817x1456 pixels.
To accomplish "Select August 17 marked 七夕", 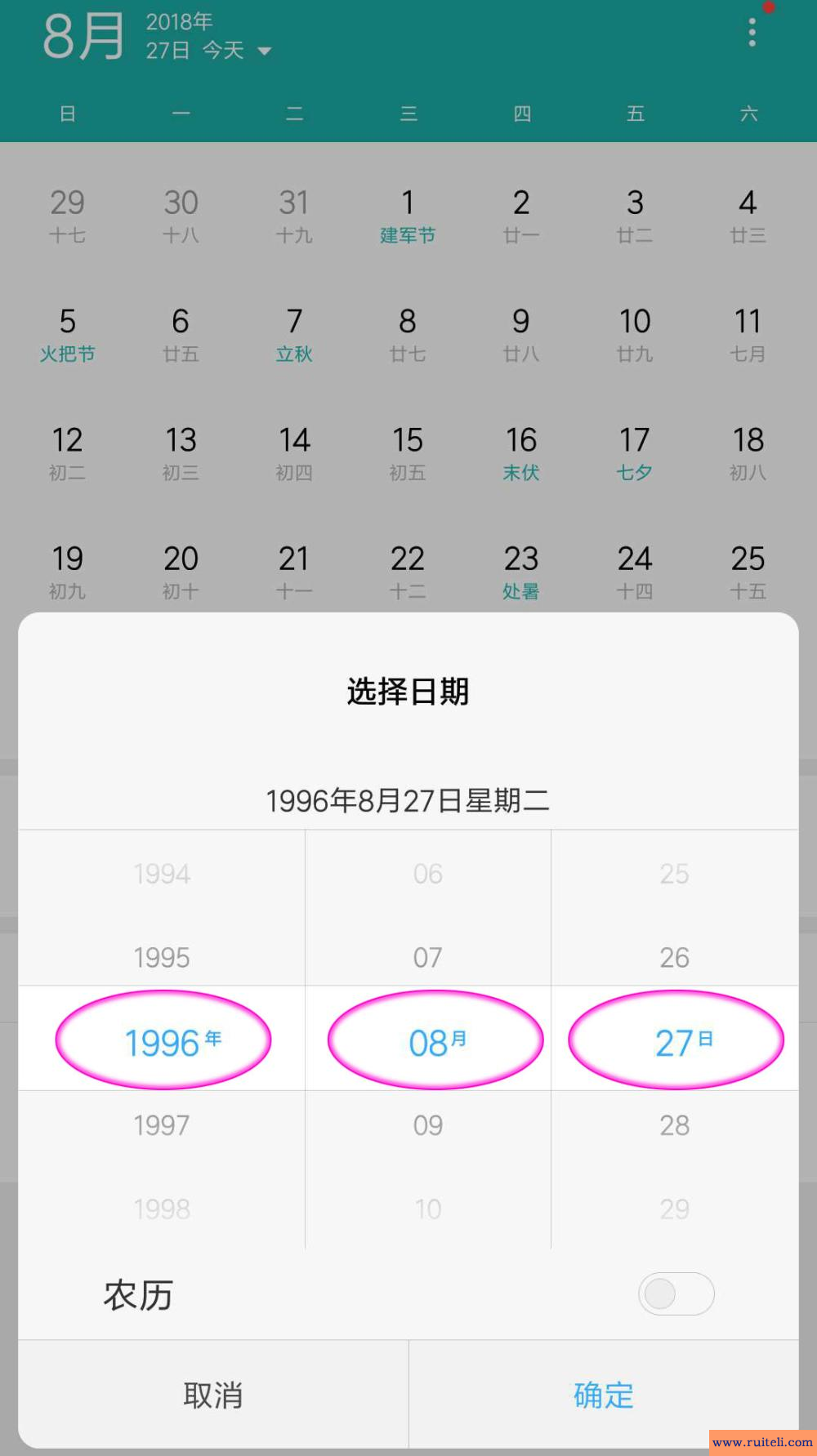I will pos(636,452).
